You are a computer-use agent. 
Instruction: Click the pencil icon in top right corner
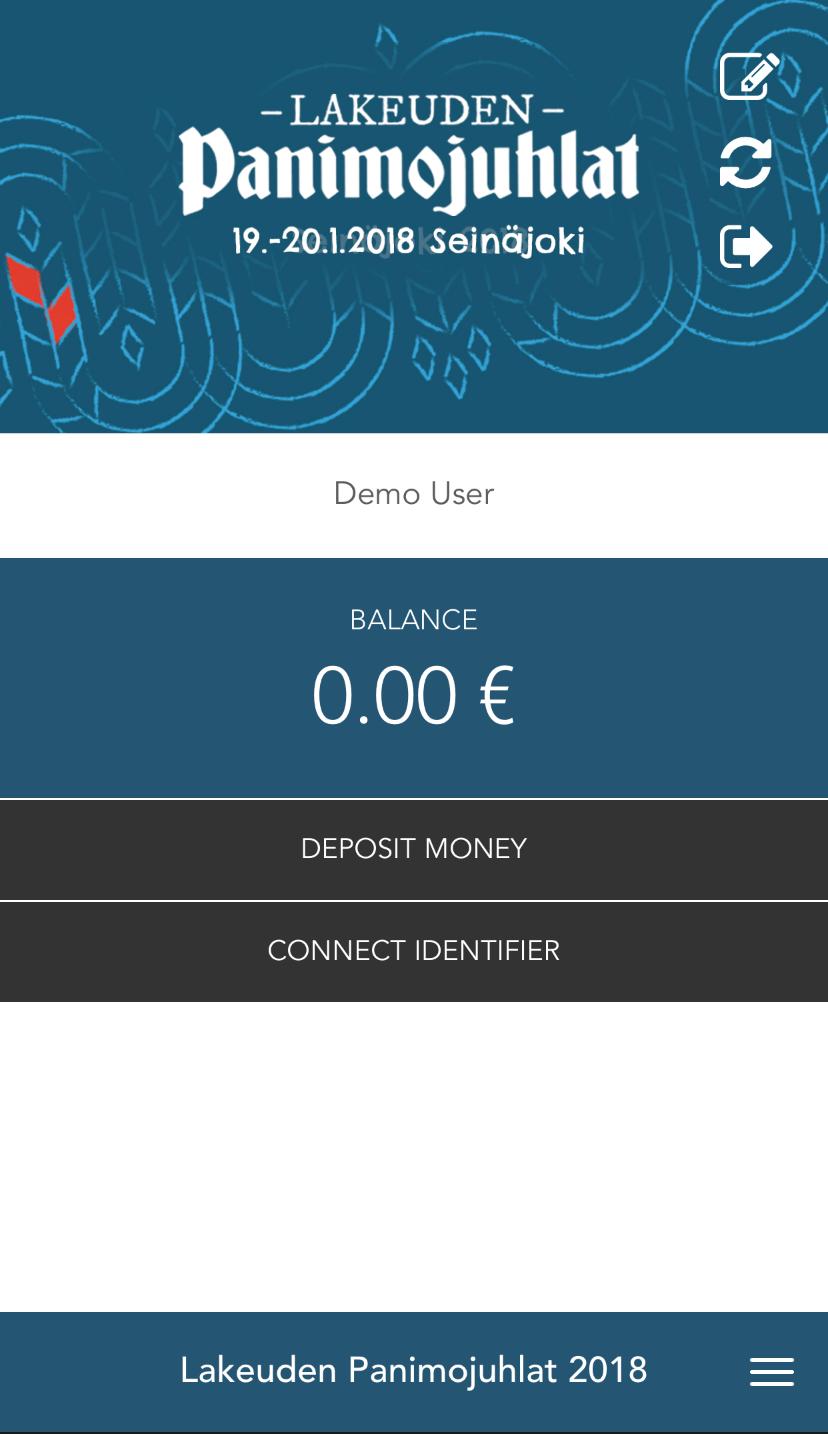click(748, 75)
